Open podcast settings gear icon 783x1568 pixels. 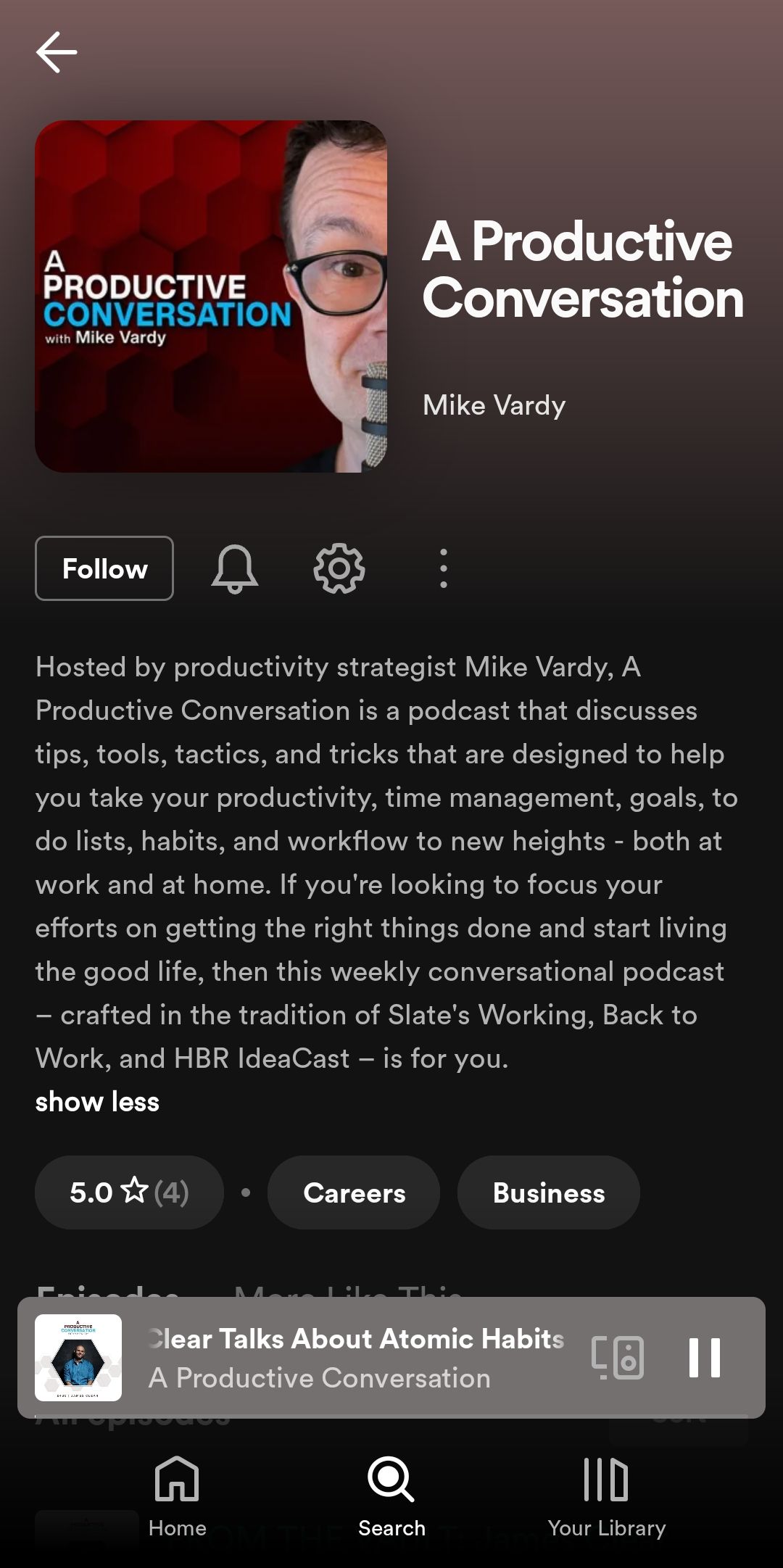[339, 568]
